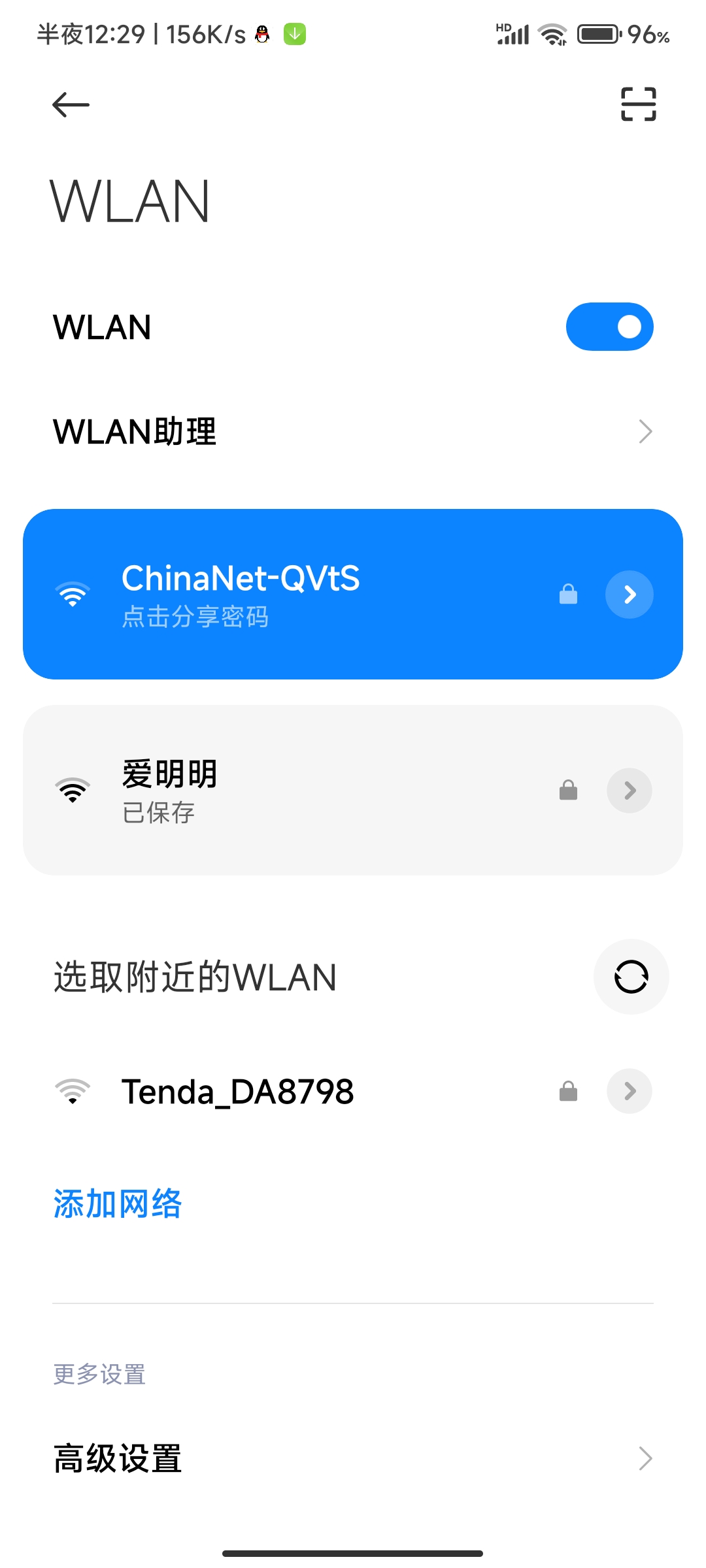Open 高级设置 advanced settings
The width and height of the screenshot is (706, 1568).
pyautogui.click(x=353, y=1458)
